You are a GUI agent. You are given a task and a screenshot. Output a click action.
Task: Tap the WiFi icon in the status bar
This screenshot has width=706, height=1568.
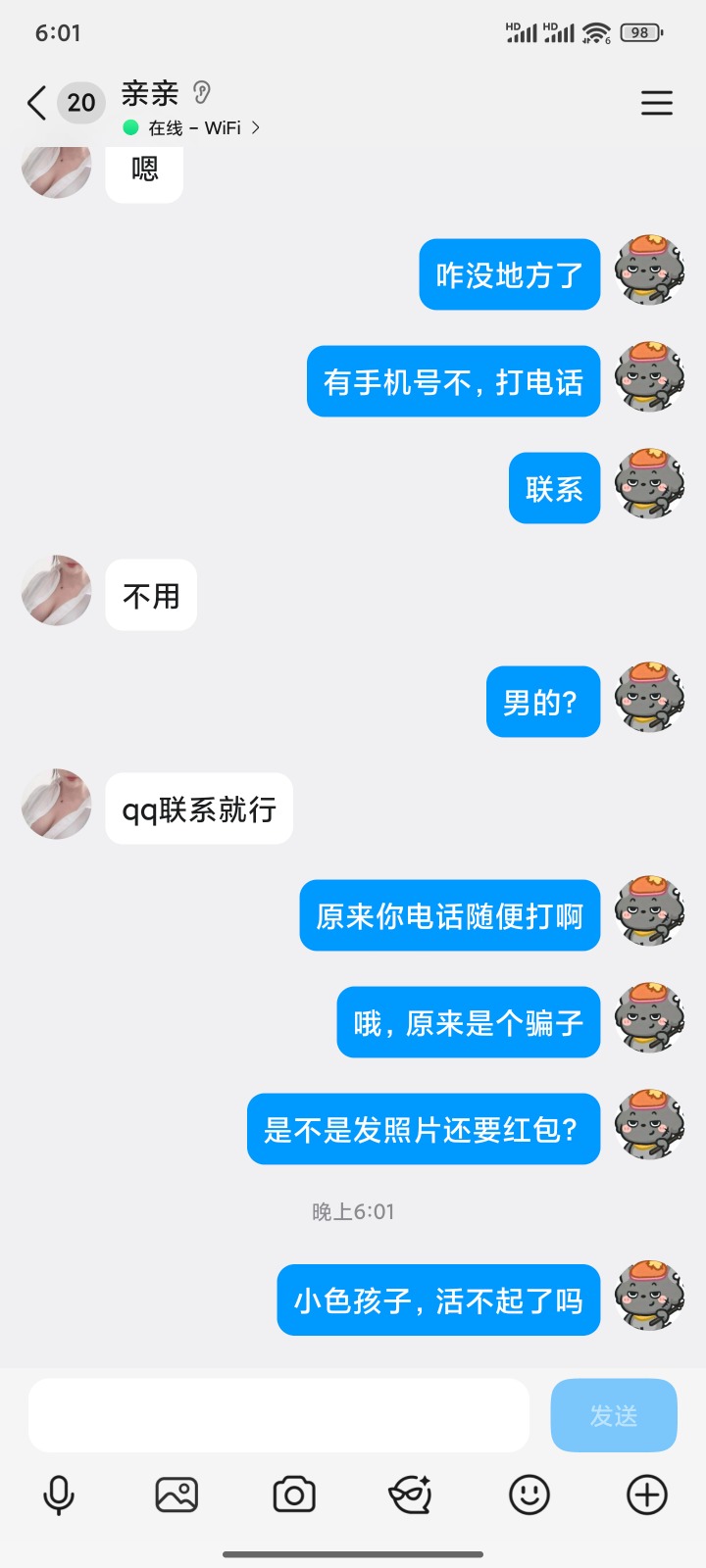[595, 31]
